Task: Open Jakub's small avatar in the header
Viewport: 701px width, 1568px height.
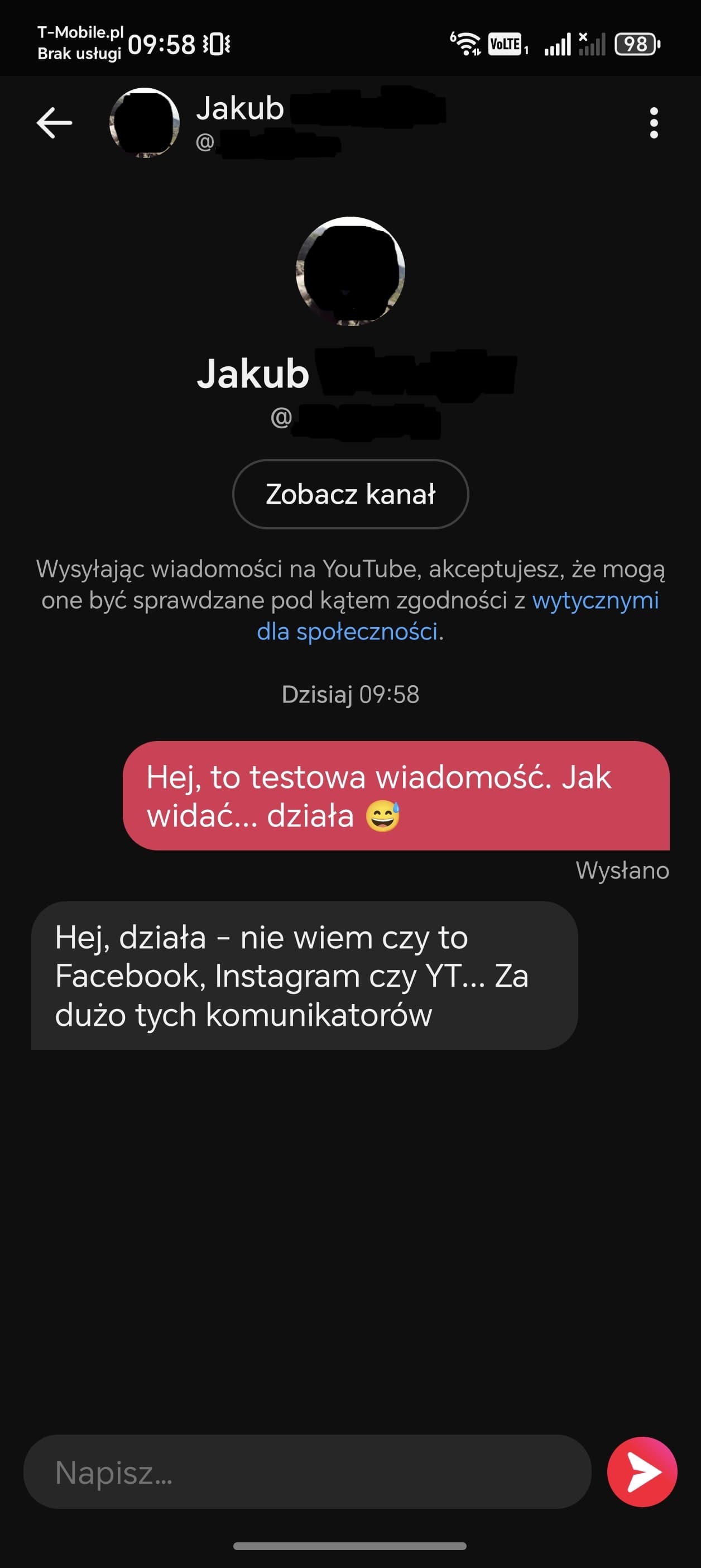Action: 144,123
